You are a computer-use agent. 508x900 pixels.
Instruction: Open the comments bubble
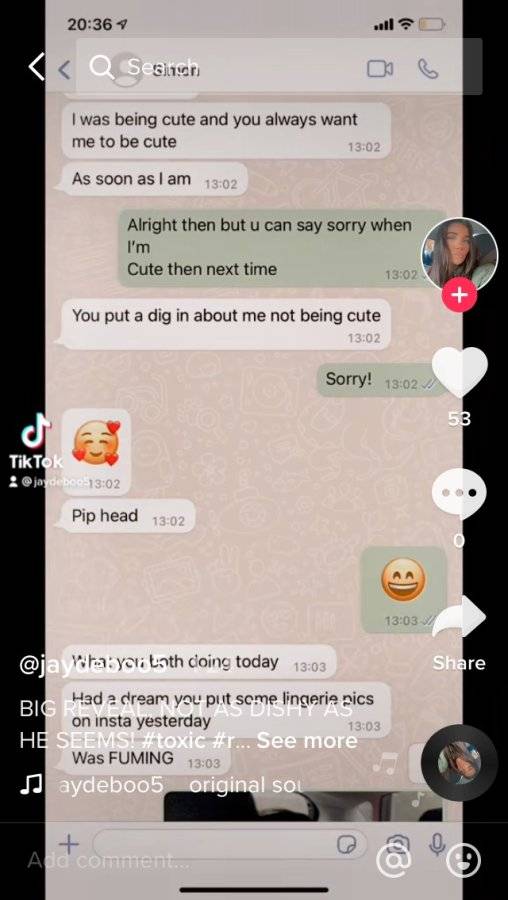click(x=459, y=494)
